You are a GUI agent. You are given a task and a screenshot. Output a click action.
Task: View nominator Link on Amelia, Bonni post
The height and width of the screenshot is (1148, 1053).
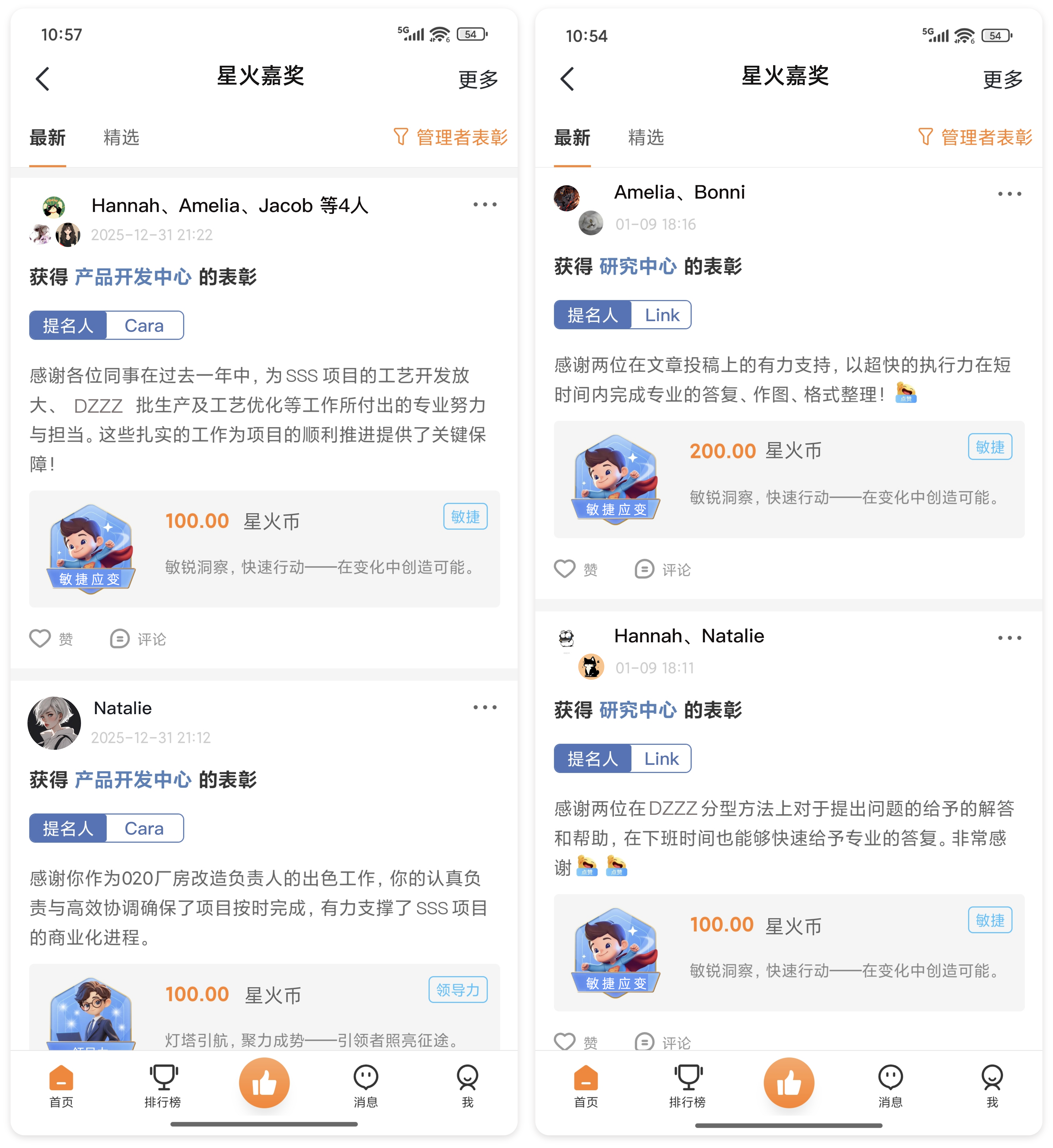tap(662, 315)
